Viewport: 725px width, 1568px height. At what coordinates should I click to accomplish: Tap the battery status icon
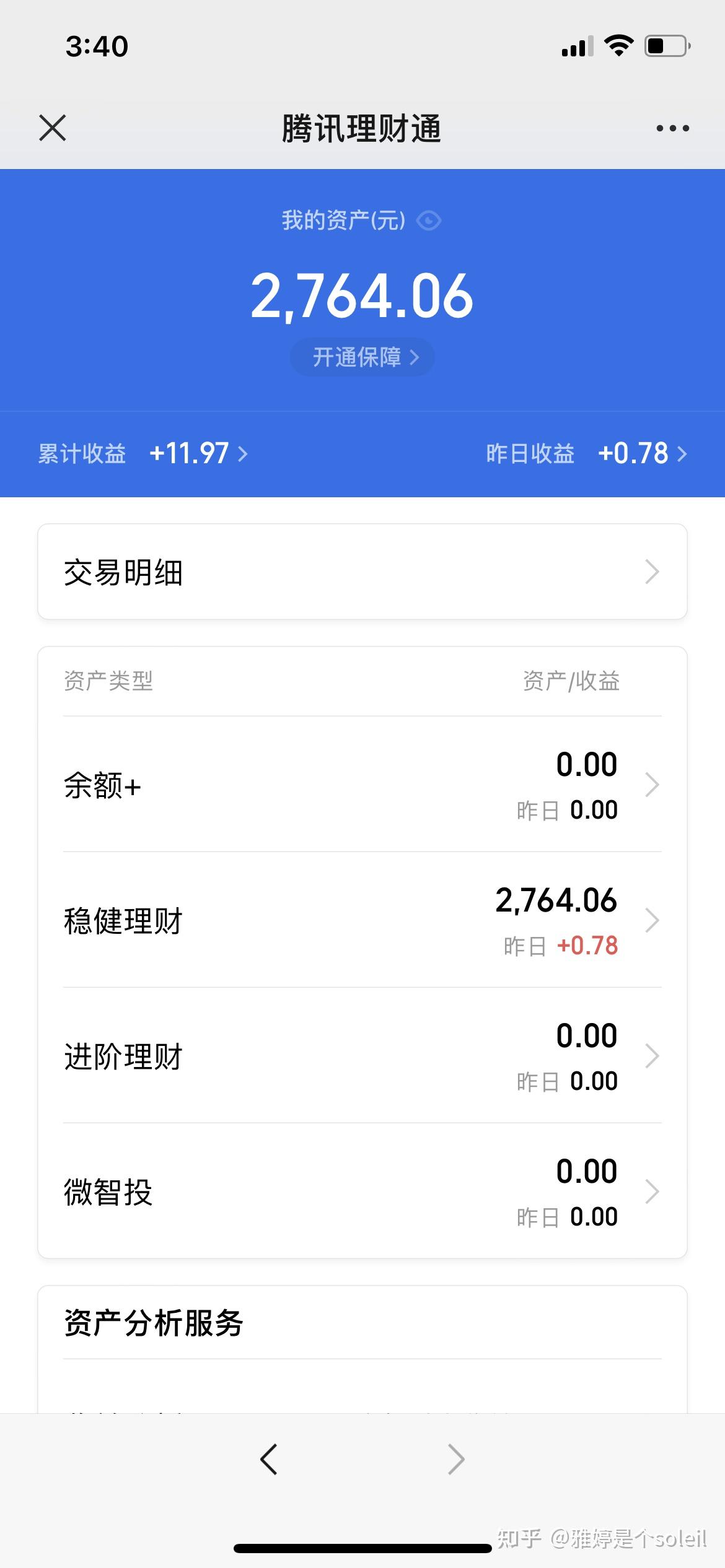(667, 45)
